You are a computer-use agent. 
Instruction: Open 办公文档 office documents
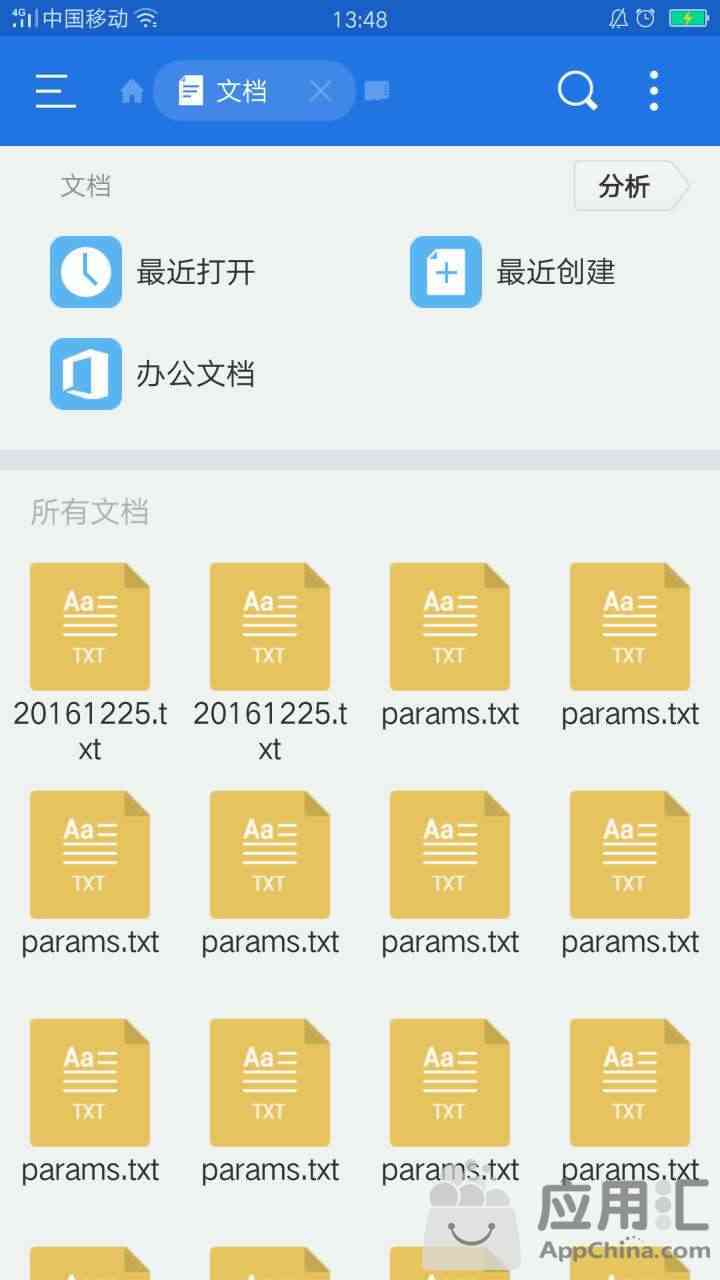(155, 374)
